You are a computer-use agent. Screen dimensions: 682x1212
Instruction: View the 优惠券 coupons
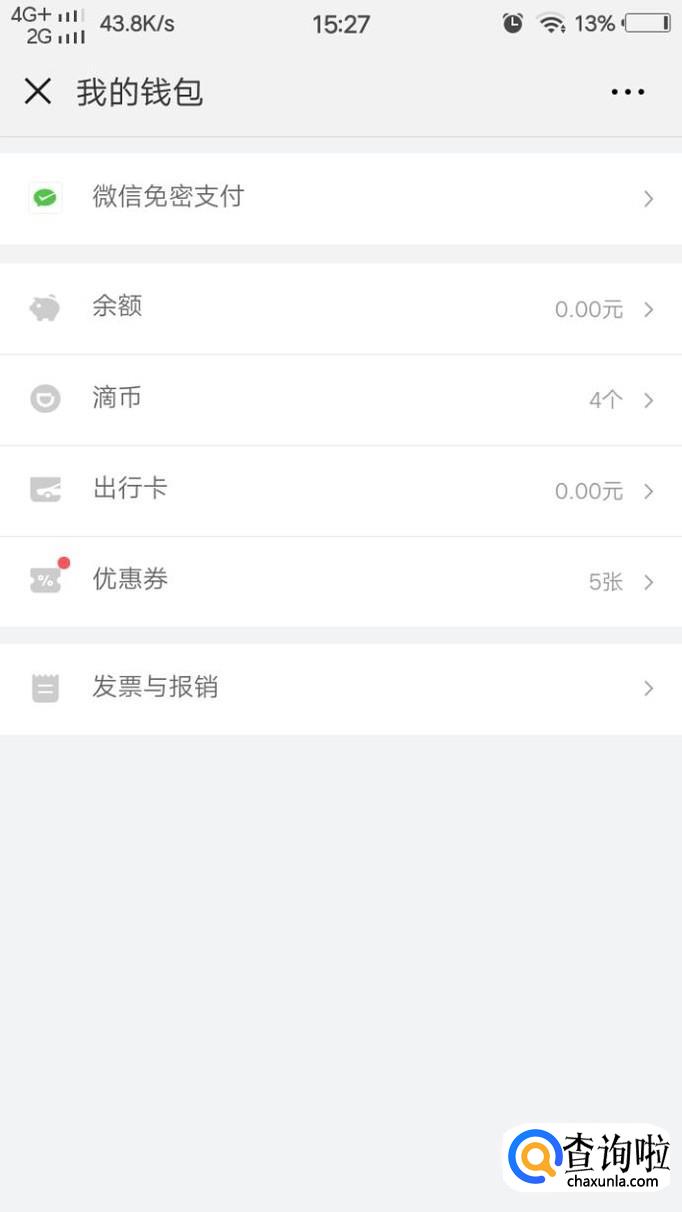point(340,581)
